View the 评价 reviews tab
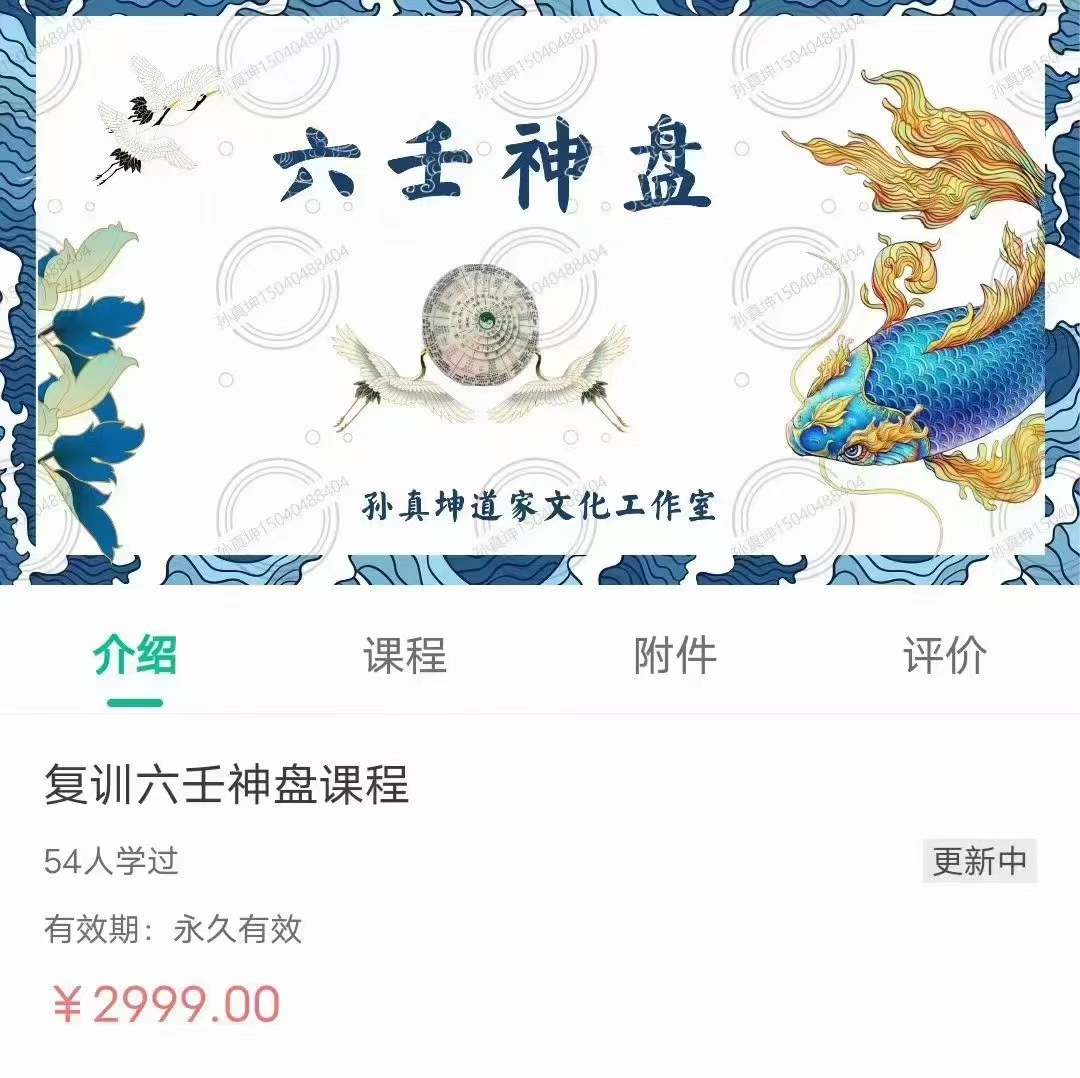 [944, 657]
